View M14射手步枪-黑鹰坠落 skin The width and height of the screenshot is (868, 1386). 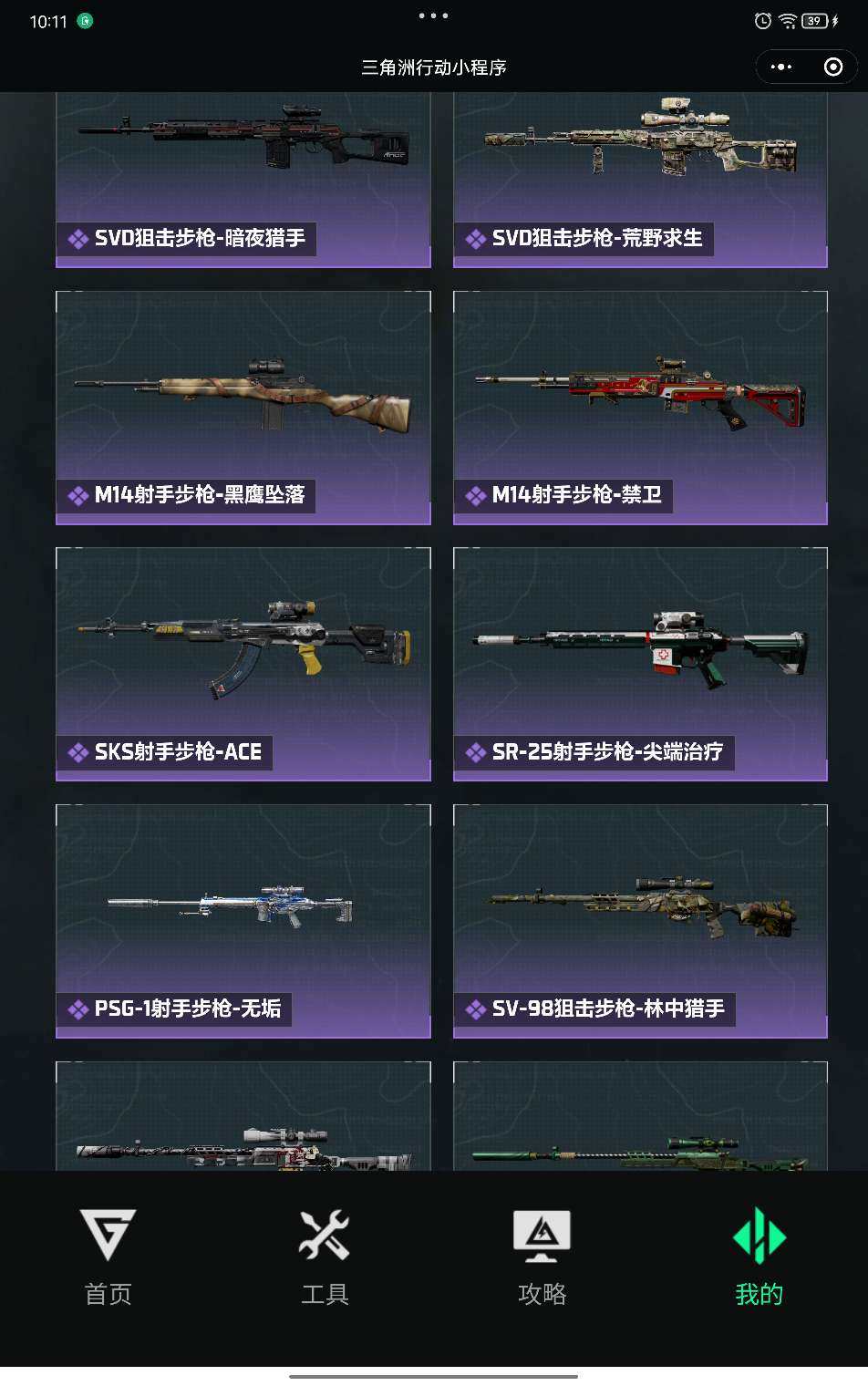pyautogui.click(x=243, y=408)
